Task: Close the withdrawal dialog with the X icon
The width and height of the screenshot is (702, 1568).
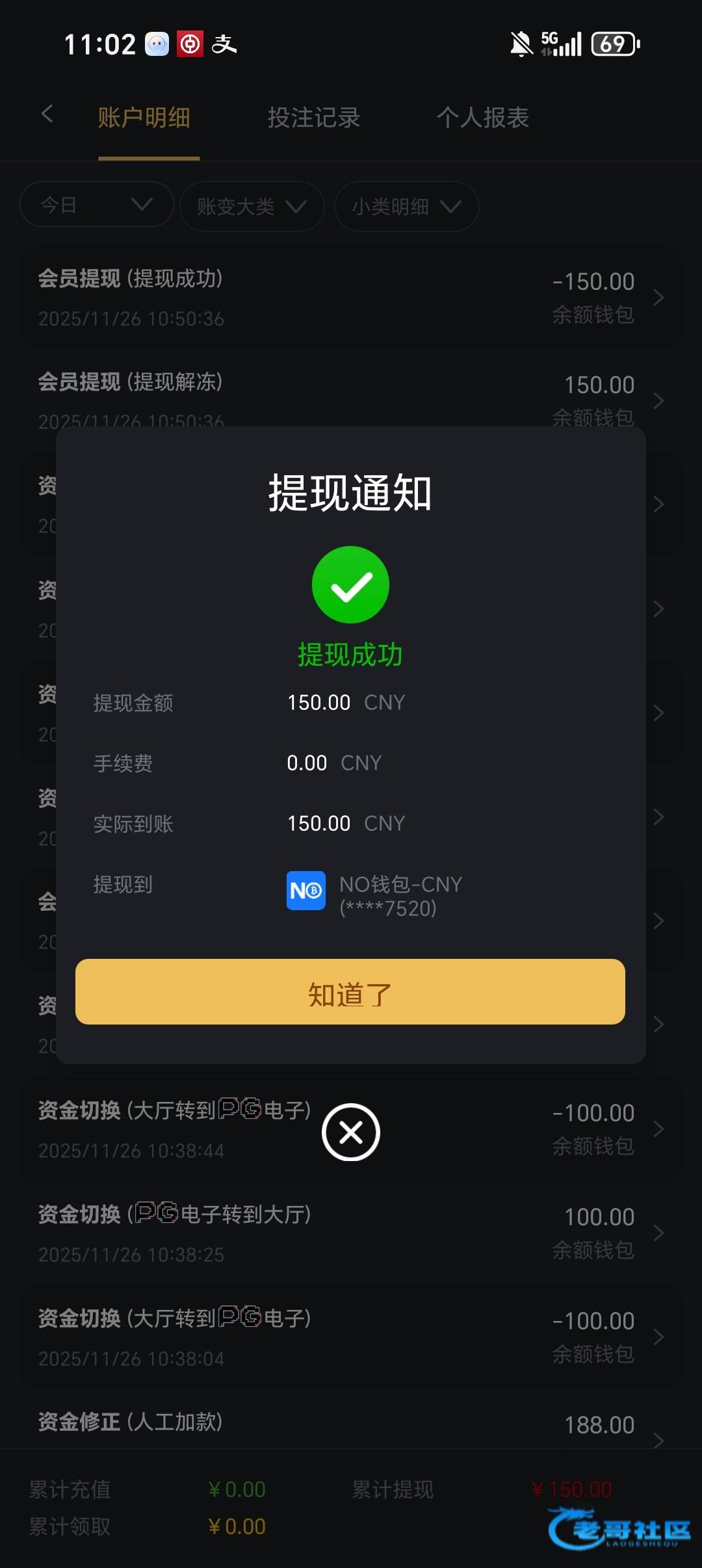Action: tap(351, 1132)
